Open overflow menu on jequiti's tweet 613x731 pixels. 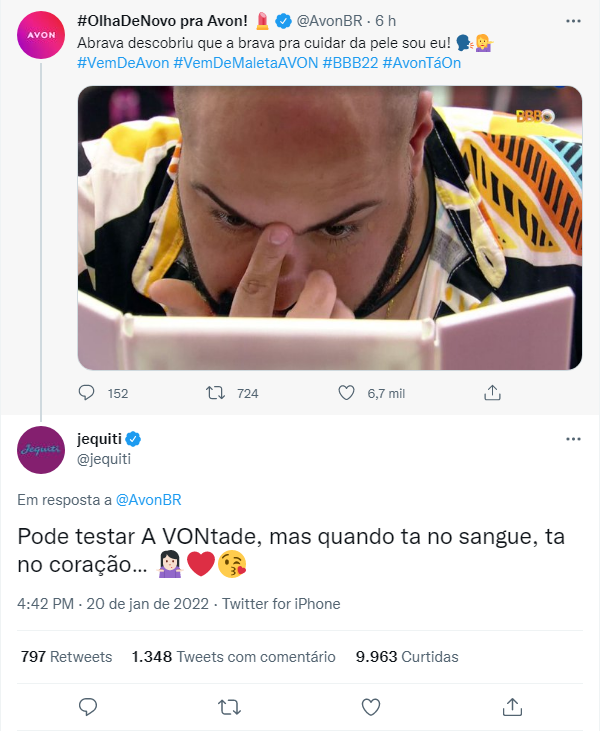coord(572,440)
